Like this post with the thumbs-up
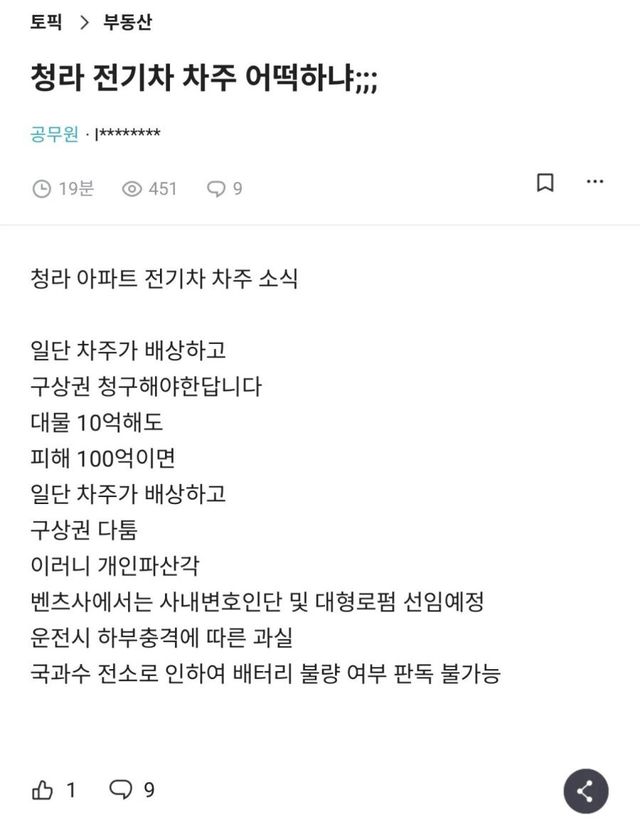 (x=43, y=790)
